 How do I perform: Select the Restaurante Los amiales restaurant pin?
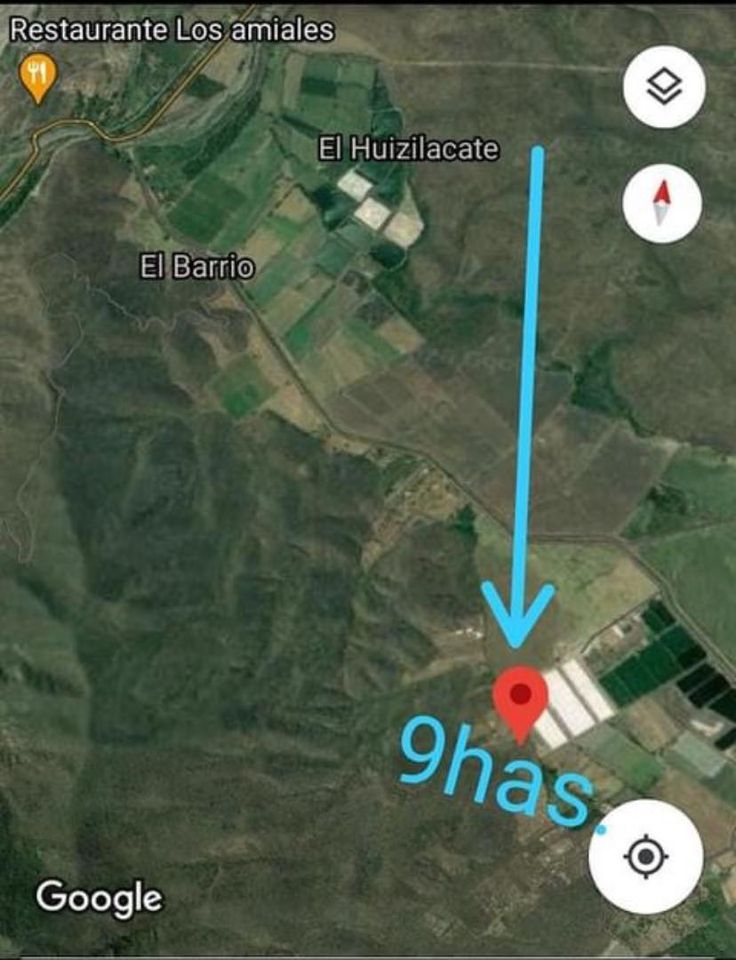[38, 73]
